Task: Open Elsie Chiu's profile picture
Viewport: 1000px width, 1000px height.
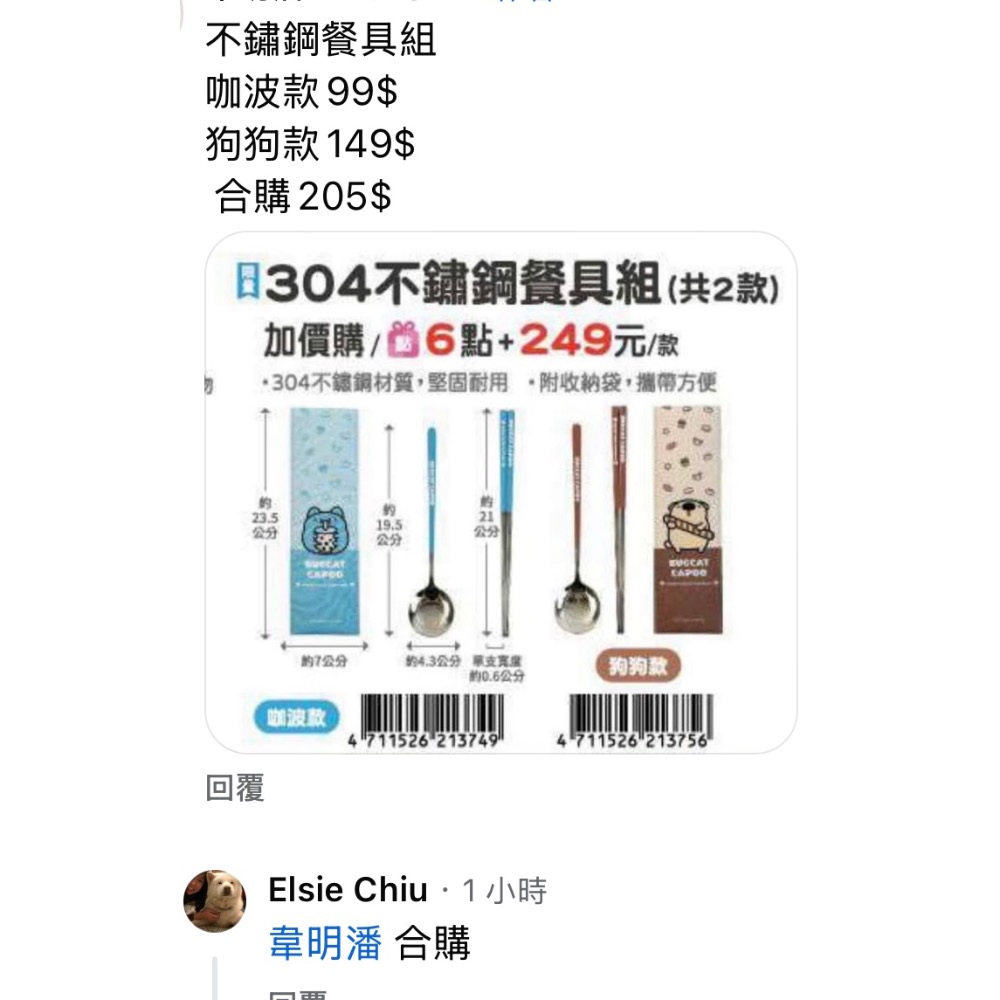Action: (x=214, y=901)
